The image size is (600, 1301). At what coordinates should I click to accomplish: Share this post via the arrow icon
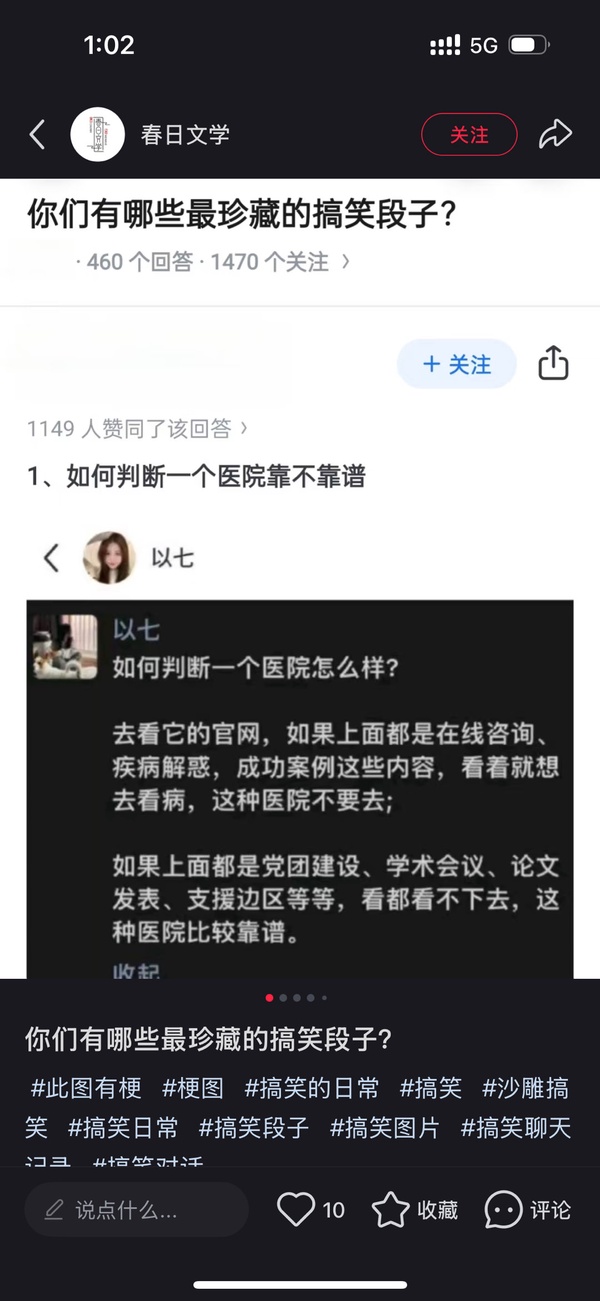coord(555,134)
